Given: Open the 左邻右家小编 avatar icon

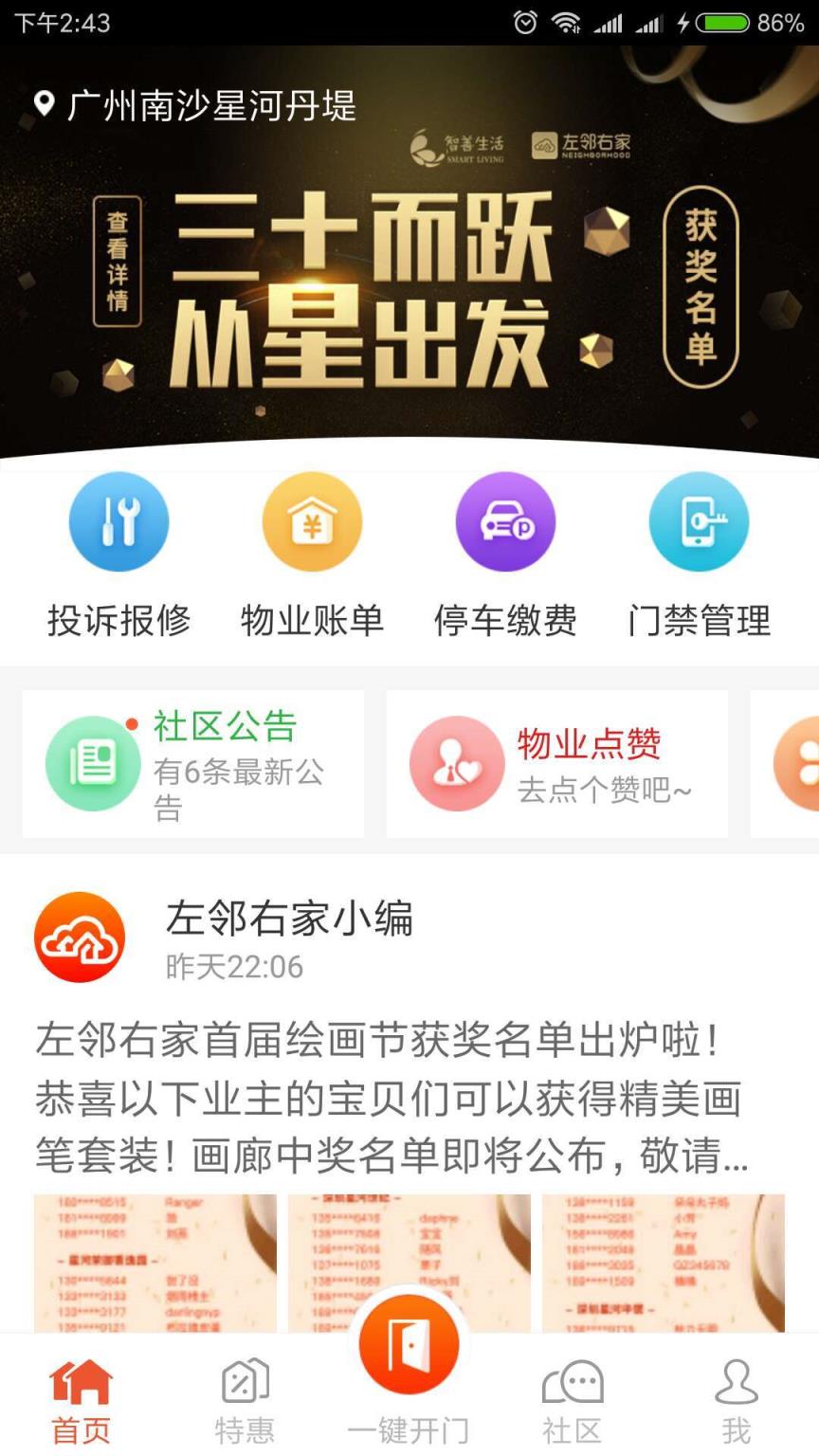Looking at the screenshot, I should tap(82, 937).
